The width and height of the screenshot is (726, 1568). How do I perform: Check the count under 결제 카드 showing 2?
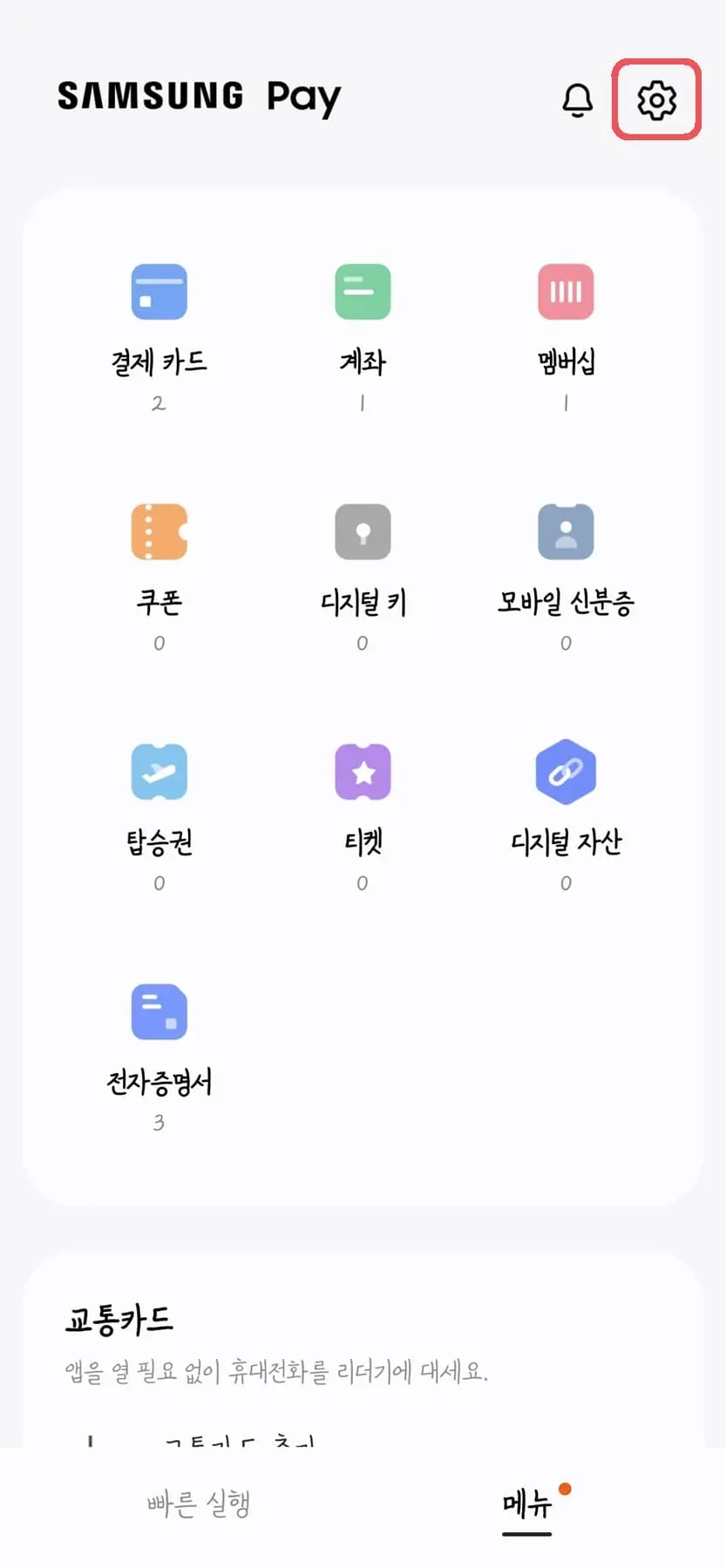159,402
